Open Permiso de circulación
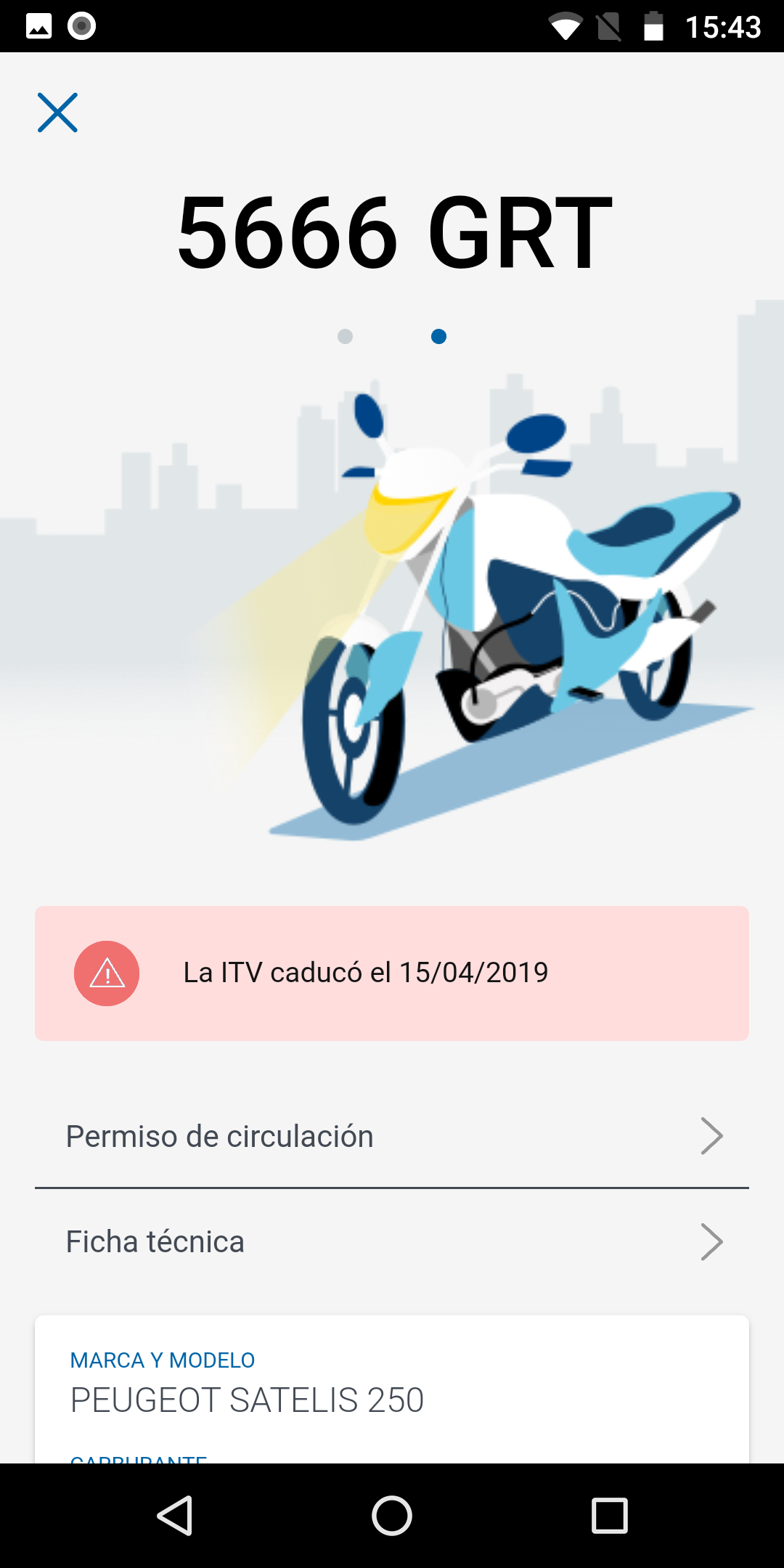 point(392,1136)
